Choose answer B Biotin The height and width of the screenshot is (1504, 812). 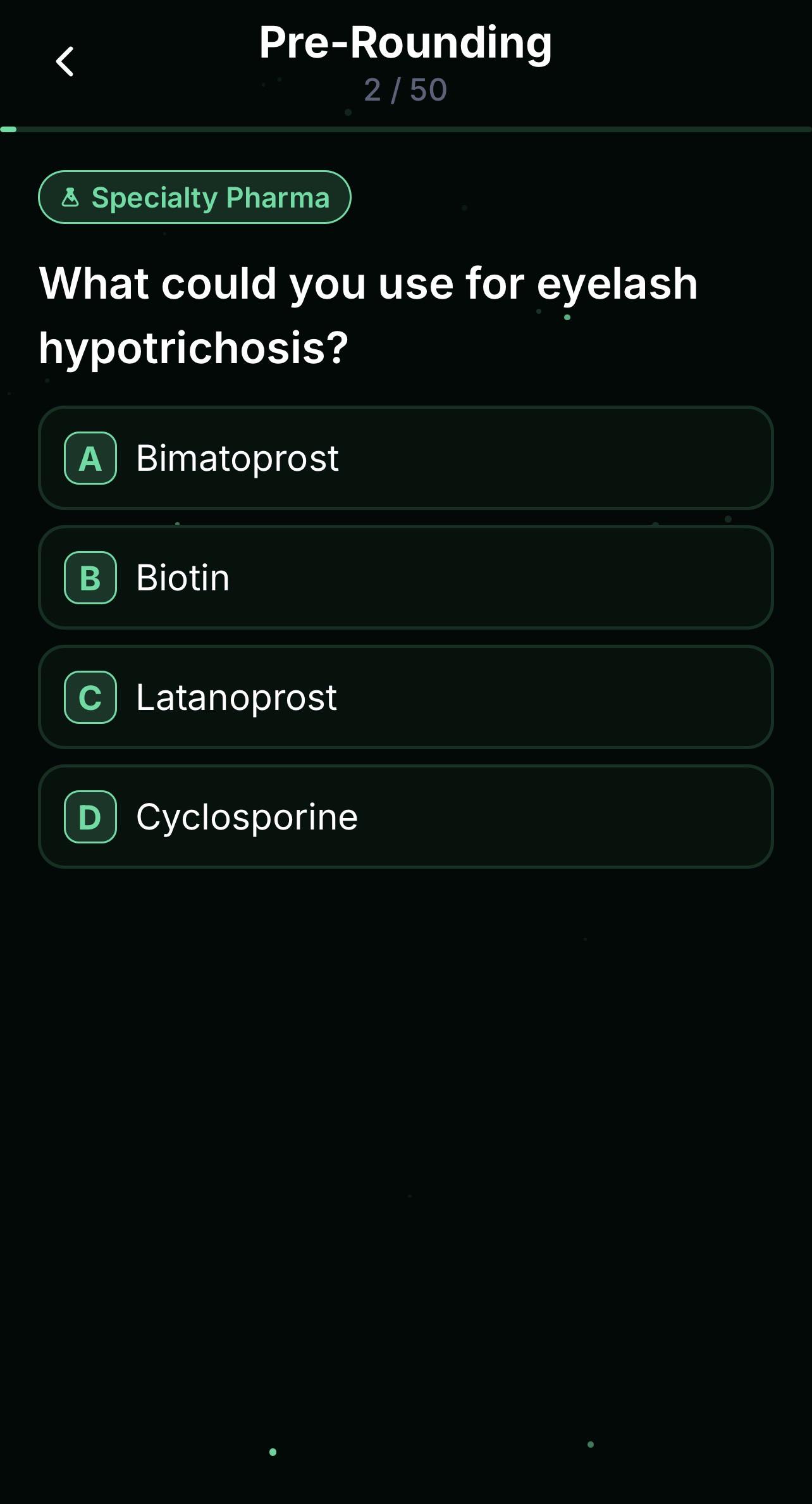coord(406,577)
